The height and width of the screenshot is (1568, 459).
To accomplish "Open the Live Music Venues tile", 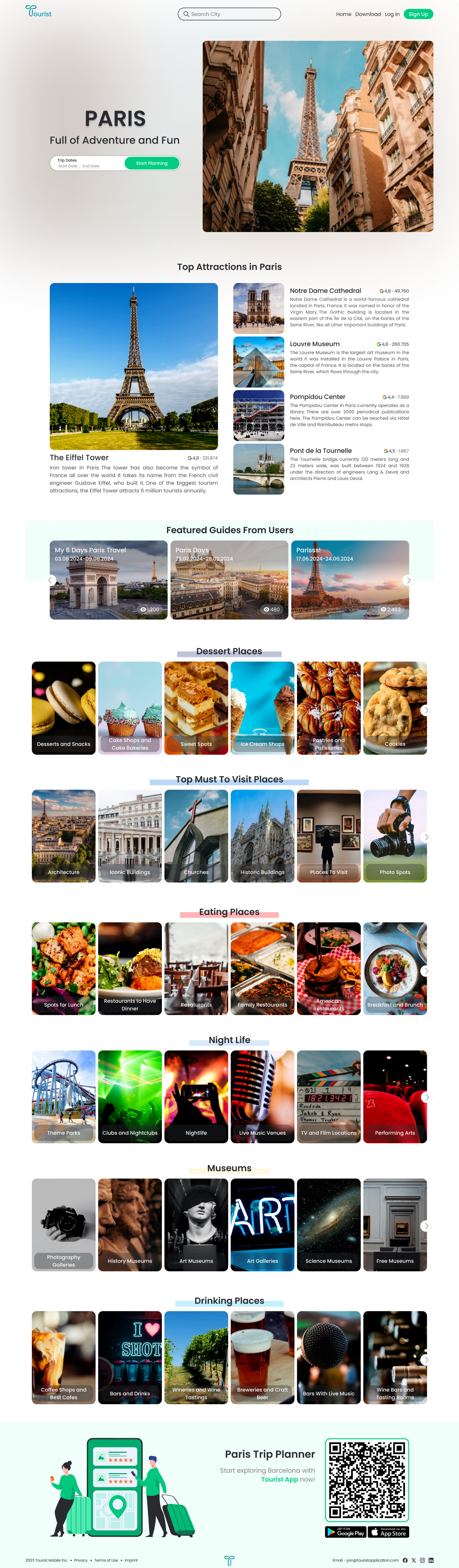I will click(262, 1097).
